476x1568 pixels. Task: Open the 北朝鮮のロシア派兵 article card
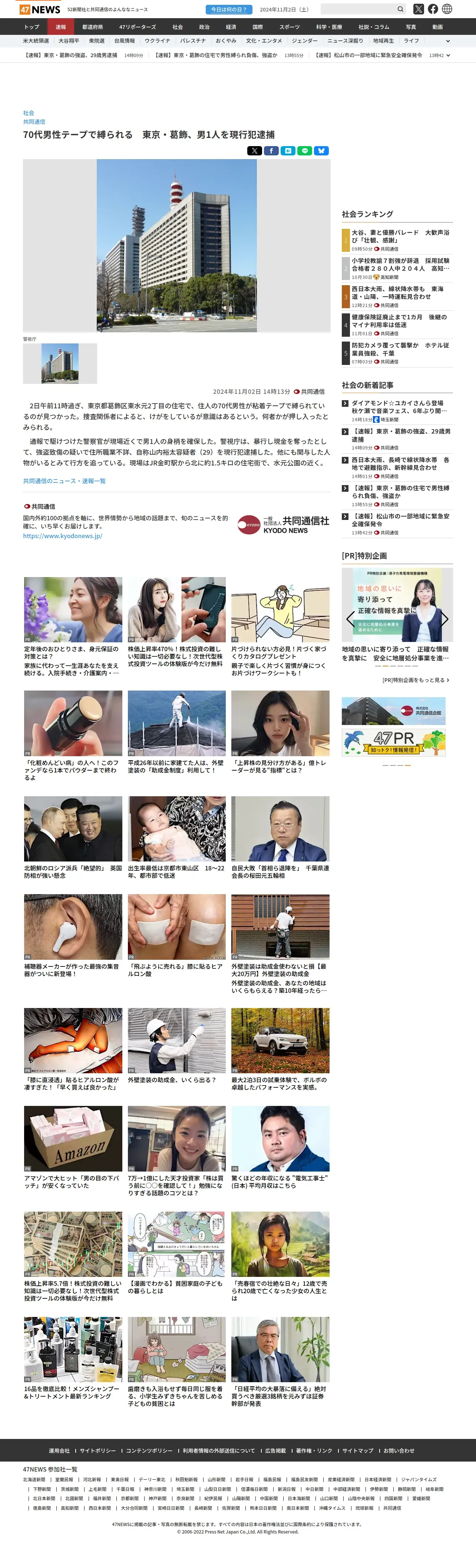click(x=73, y=837)
